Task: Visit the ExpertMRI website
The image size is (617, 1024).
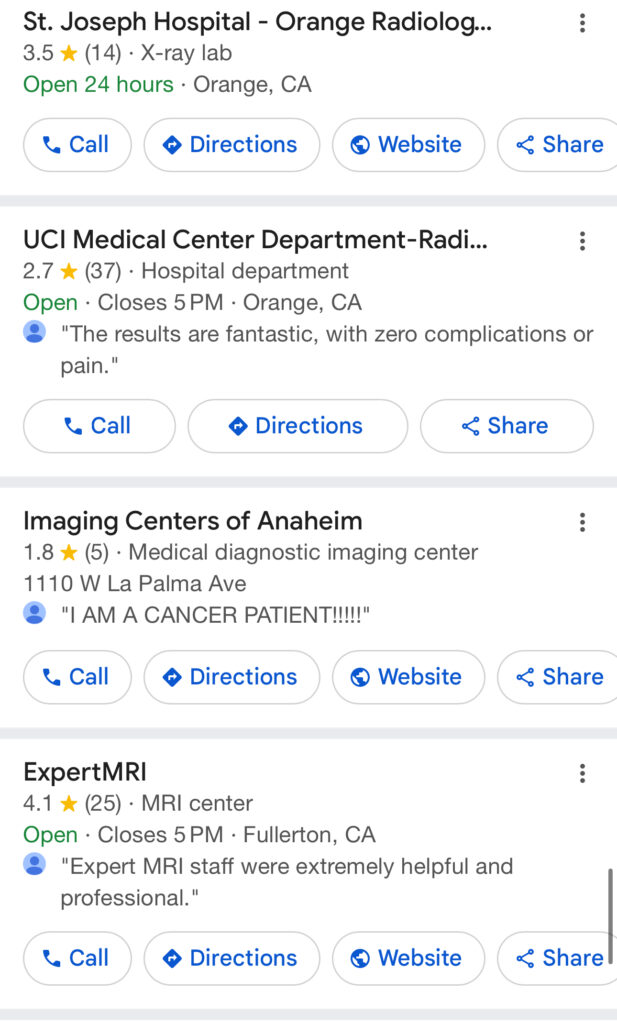Action: click(x=407, y=958)
